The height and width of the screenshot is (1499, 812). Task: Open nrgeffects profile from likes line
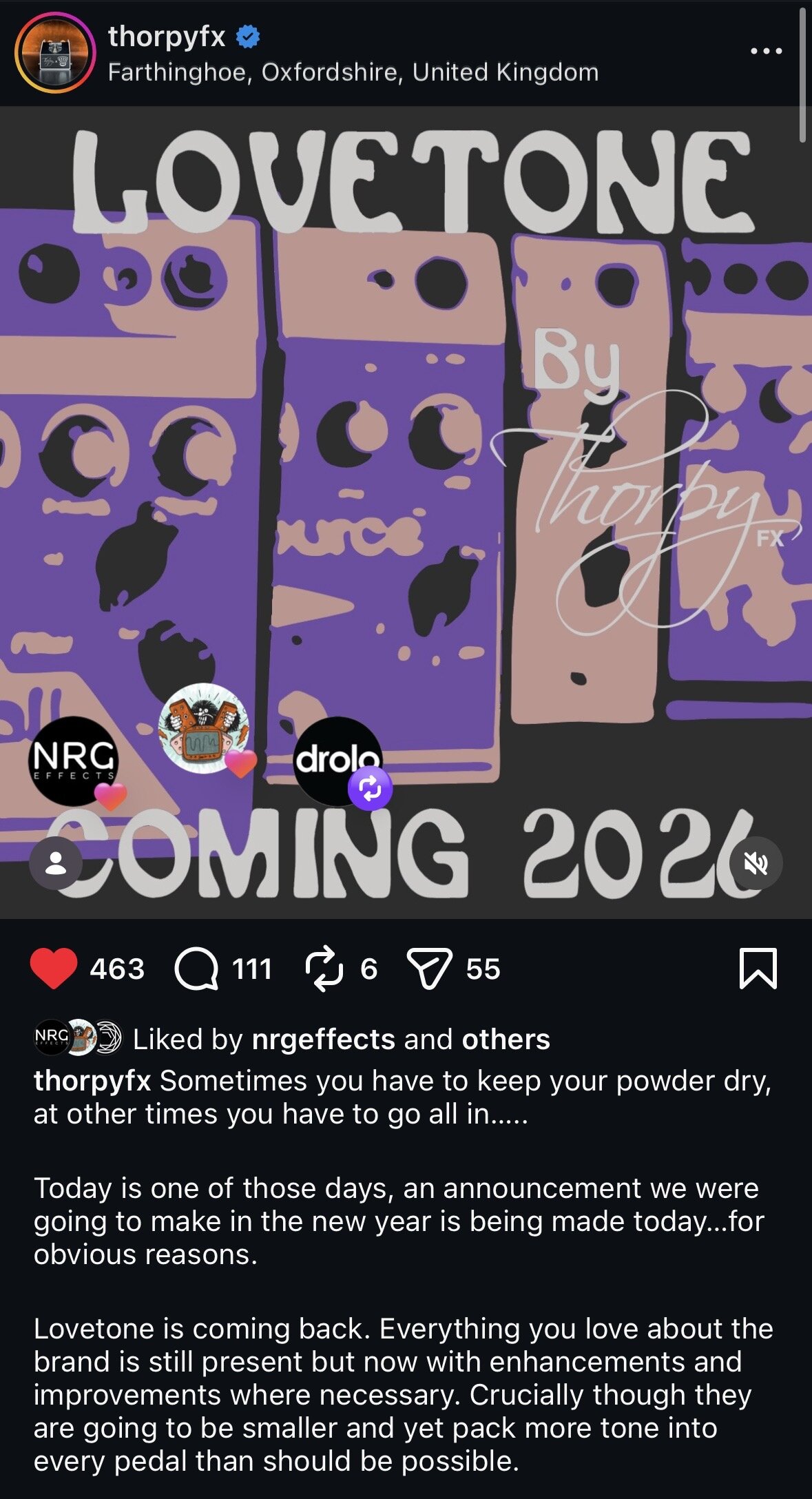pos(323,1040)
